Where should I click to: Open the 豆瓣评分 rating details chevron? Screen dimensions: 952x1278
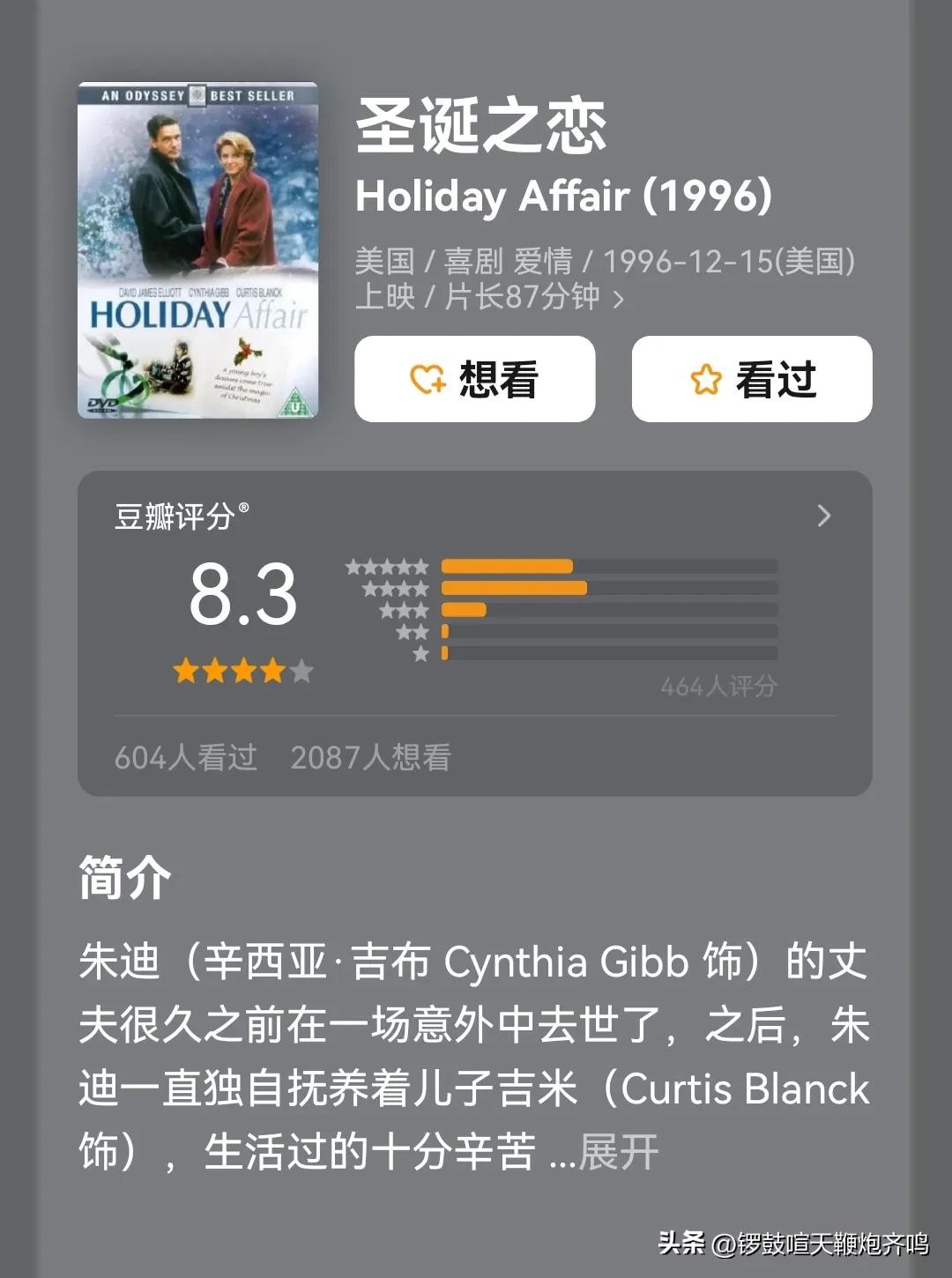point(823,516)
